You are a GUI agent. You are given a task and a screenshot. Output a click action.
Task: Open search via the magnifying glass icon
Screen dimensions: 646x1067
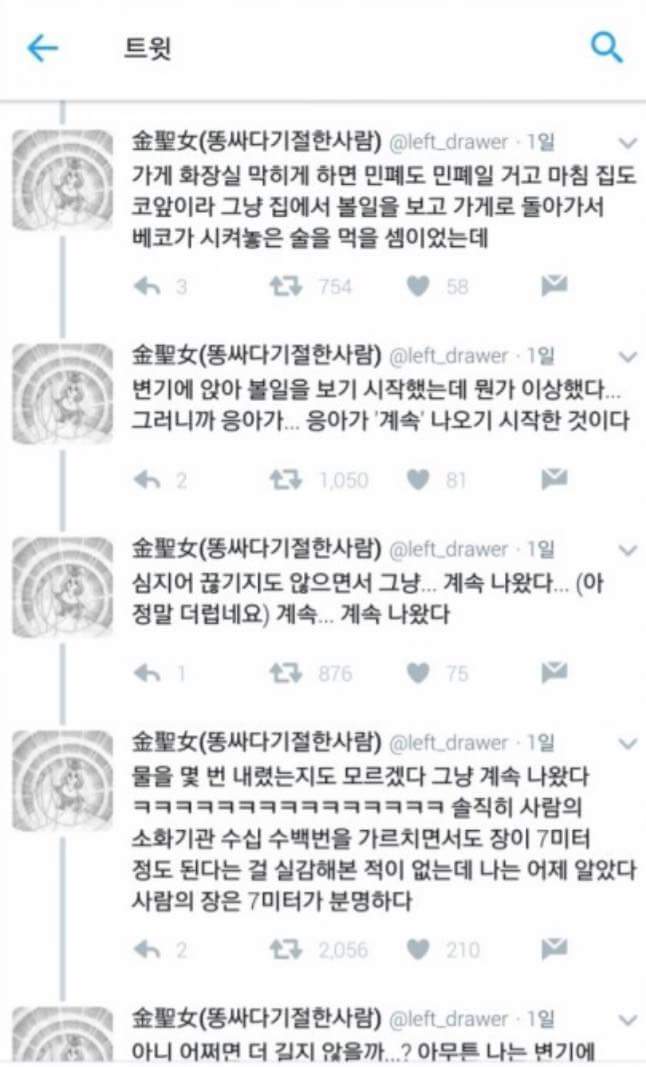[607, 47]
